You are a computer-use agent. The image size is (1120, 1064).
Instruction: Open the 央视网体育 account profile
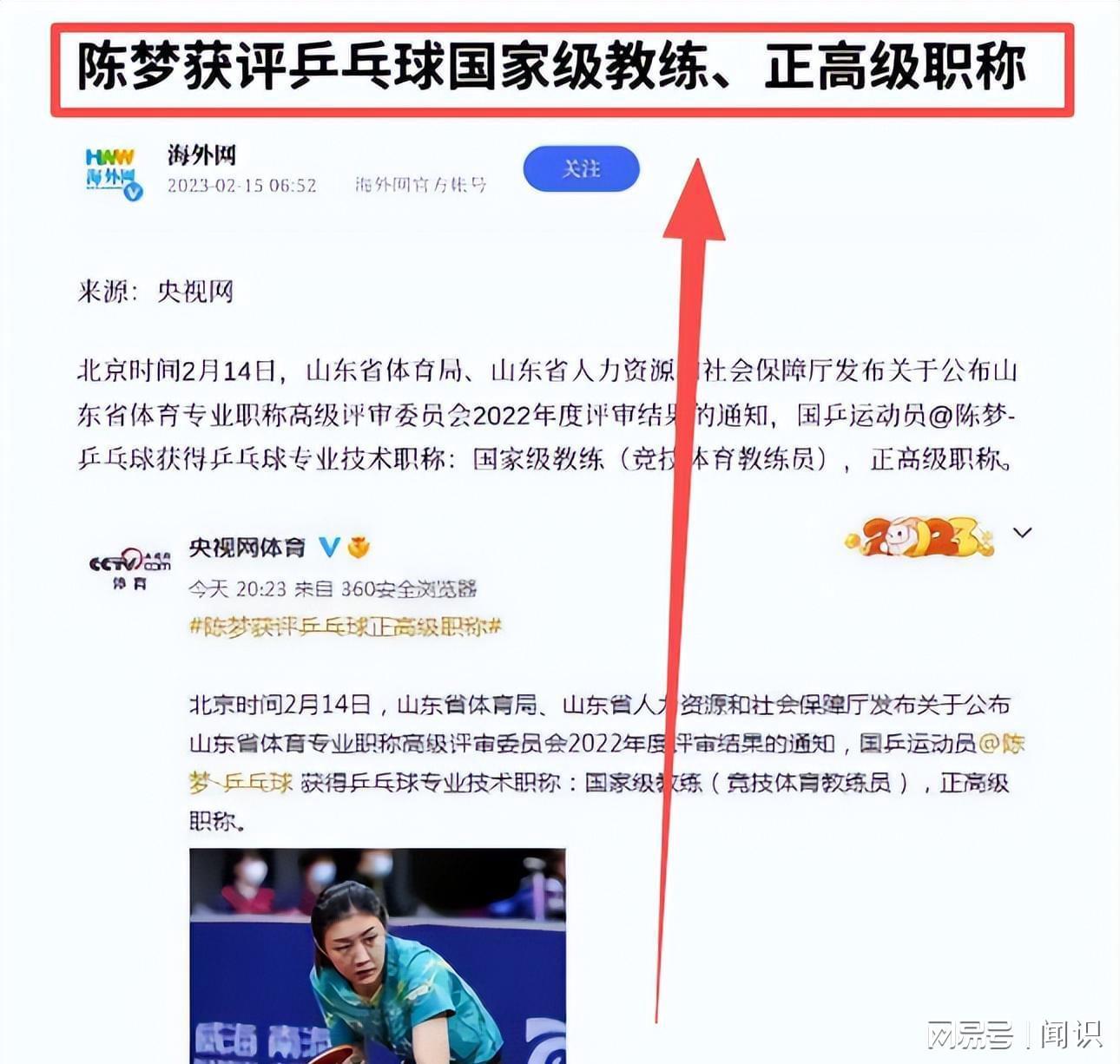tap(247, 548)
